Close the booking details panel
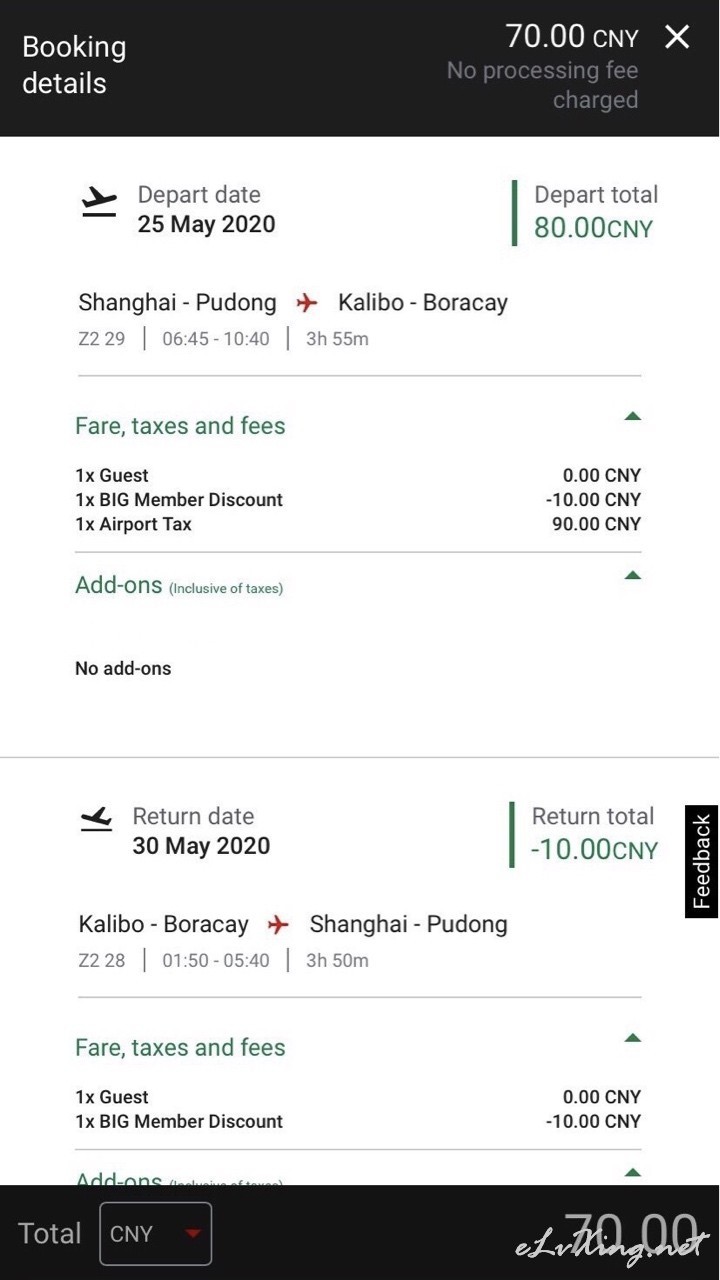 click(677, 37)
